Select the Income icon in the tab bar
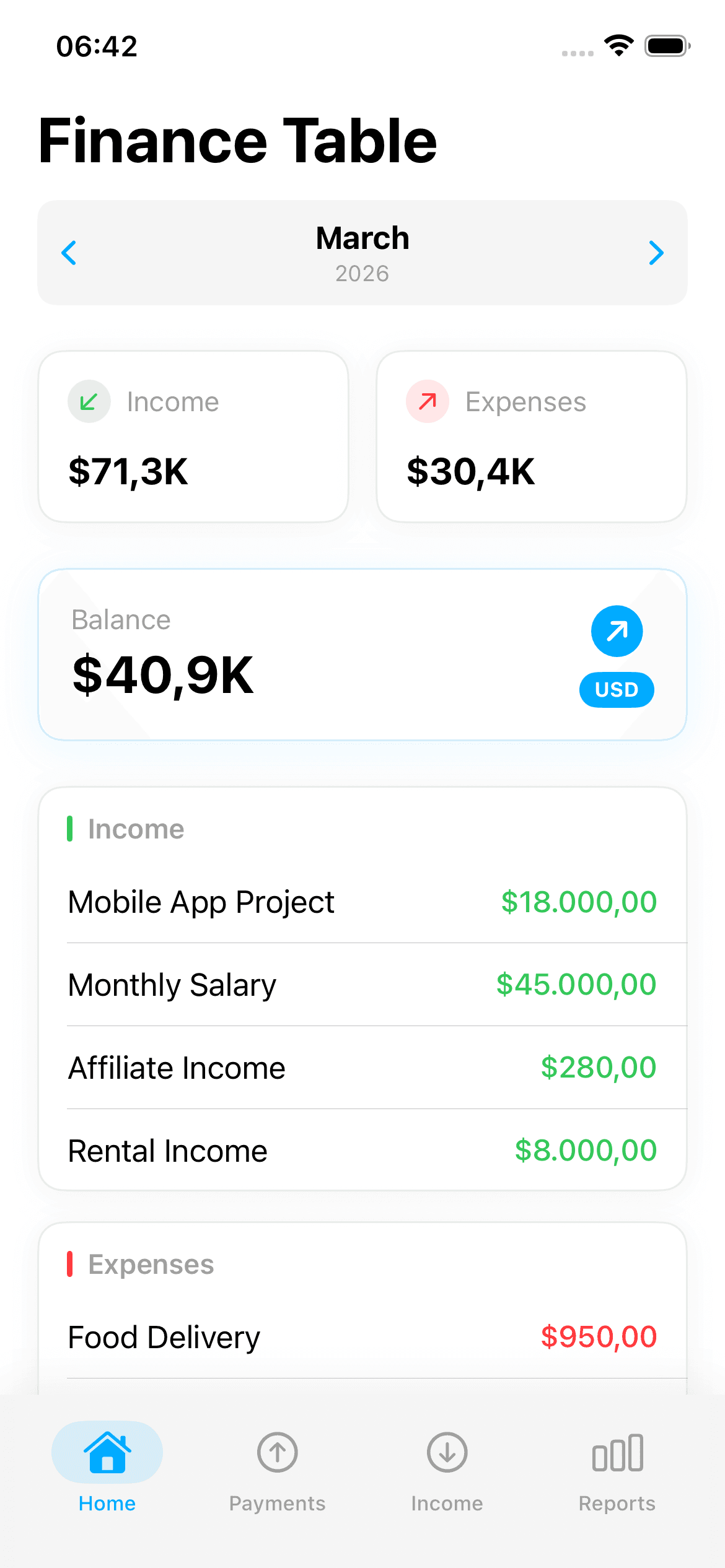Screen dimensions: 725x1568 (446, 1452)
